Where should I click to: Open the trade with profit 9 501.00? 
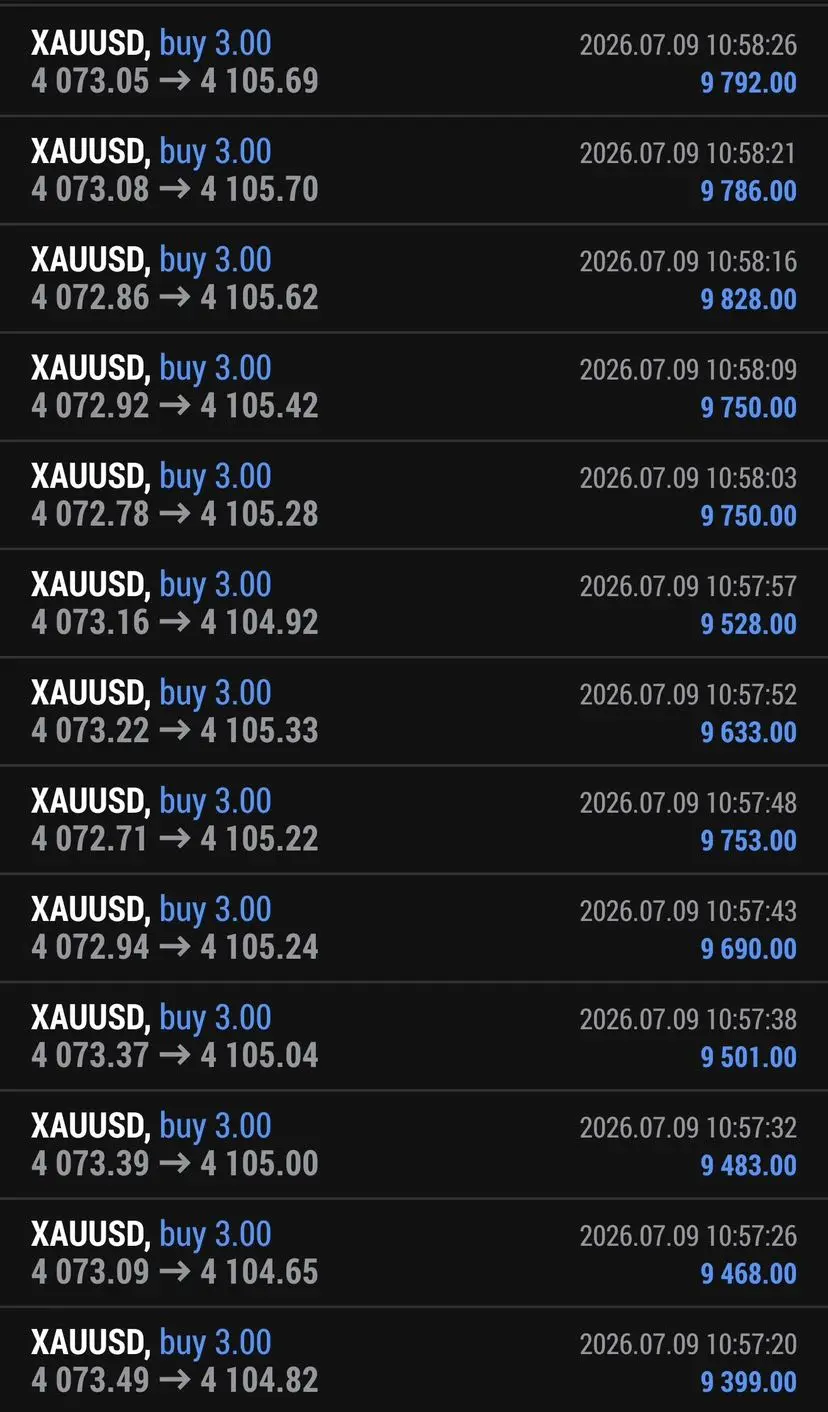414,1036
